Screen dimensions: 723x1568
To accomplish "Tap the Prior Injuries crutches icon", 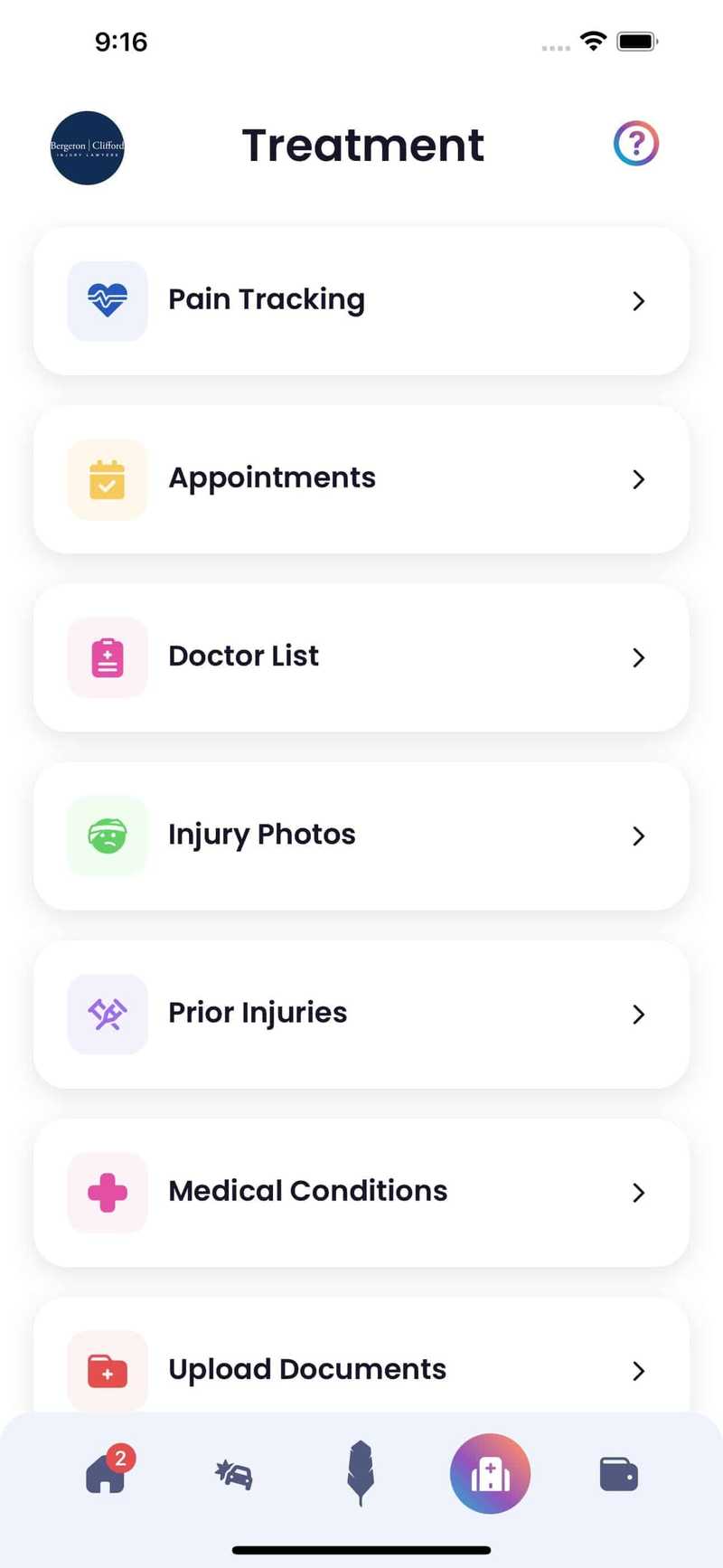I will click(x=107, y=1014).
